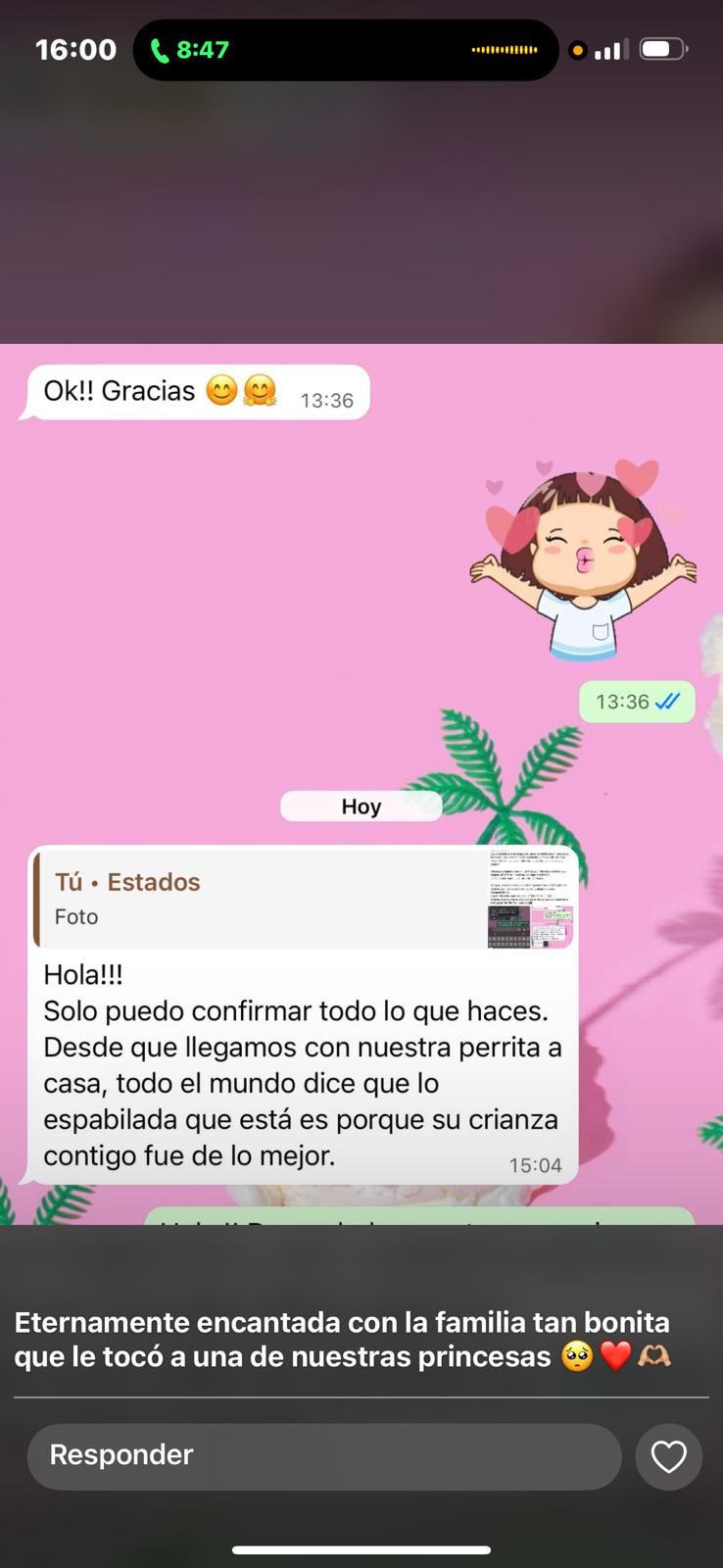Tap the Responder reply field
723x1568 pixels.
(x=323, y=1456)
